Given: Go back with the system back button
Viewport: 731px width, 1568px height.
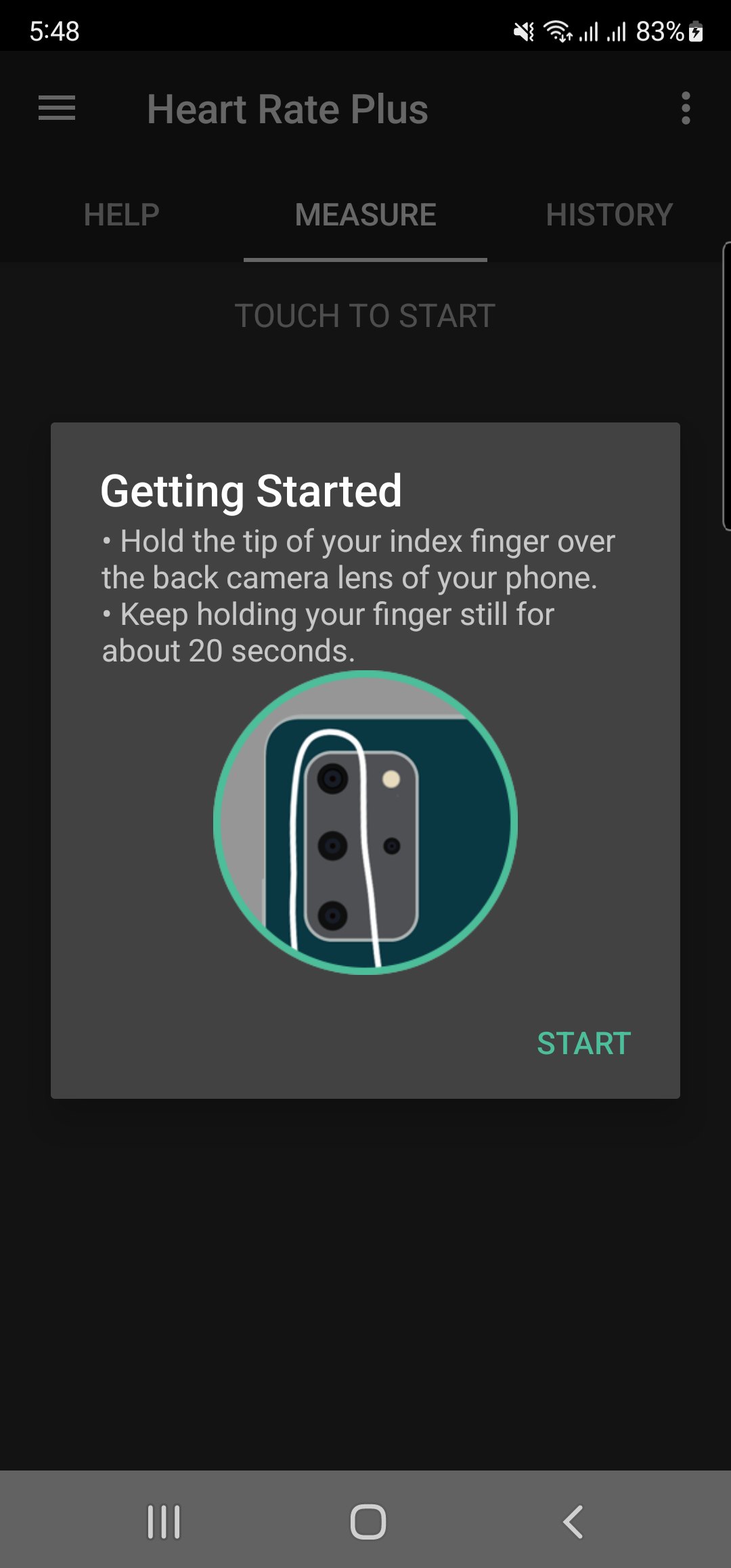Looking at the screenshot, I should pos(573,1522).
